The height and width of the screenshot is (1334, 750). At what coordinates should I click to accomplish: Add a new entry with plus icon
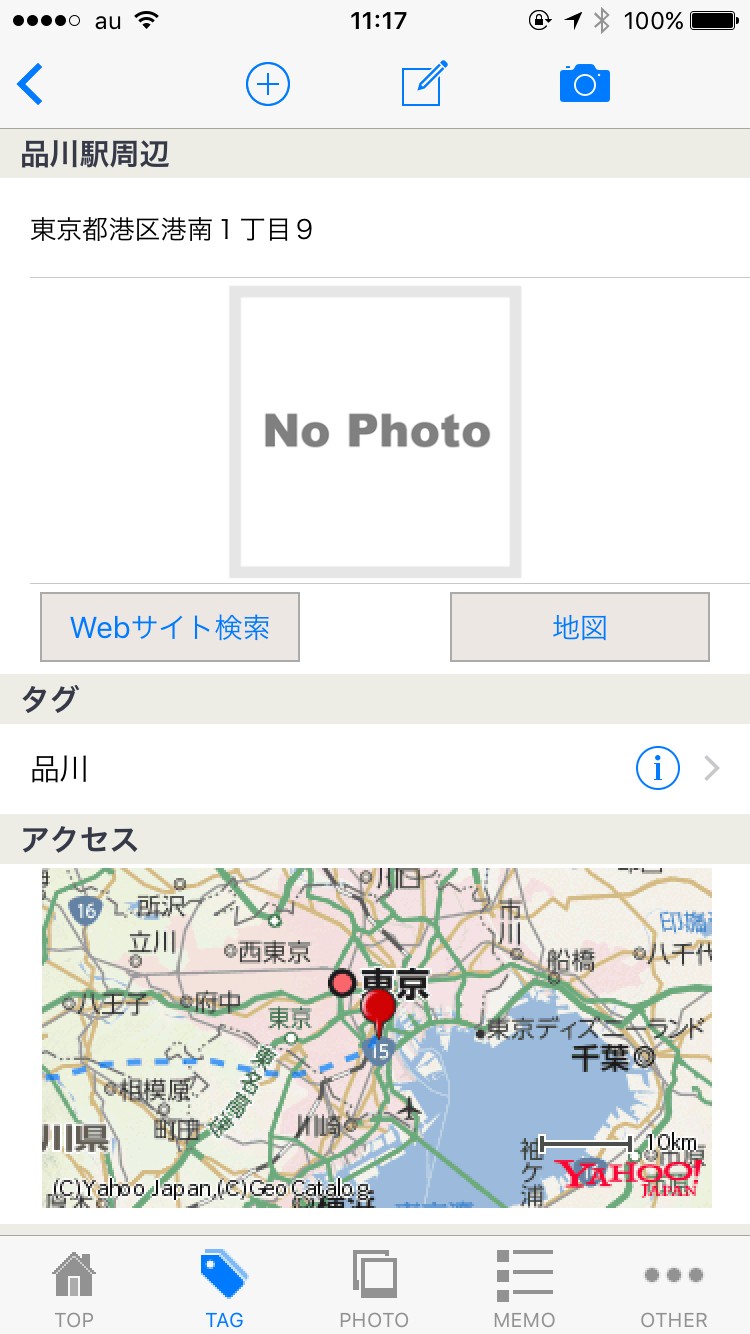(x=268, y=85)
